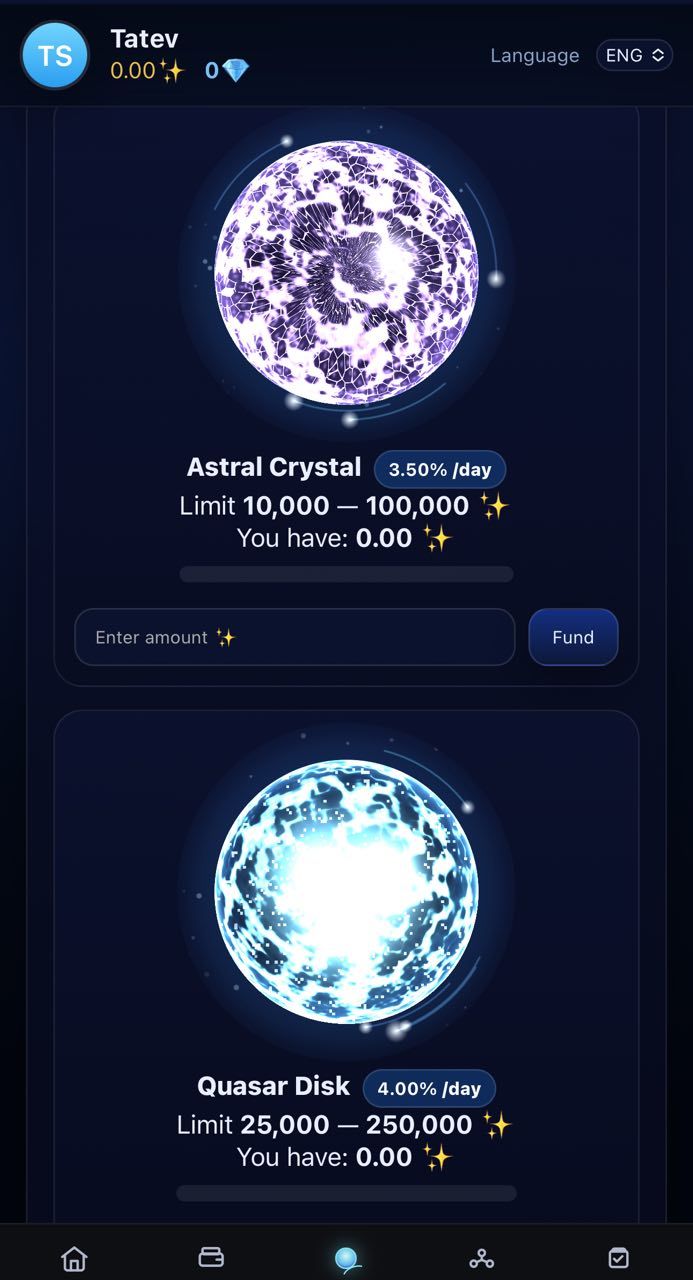
Task: Go to the home tab
Action: tap(74, 1258)
